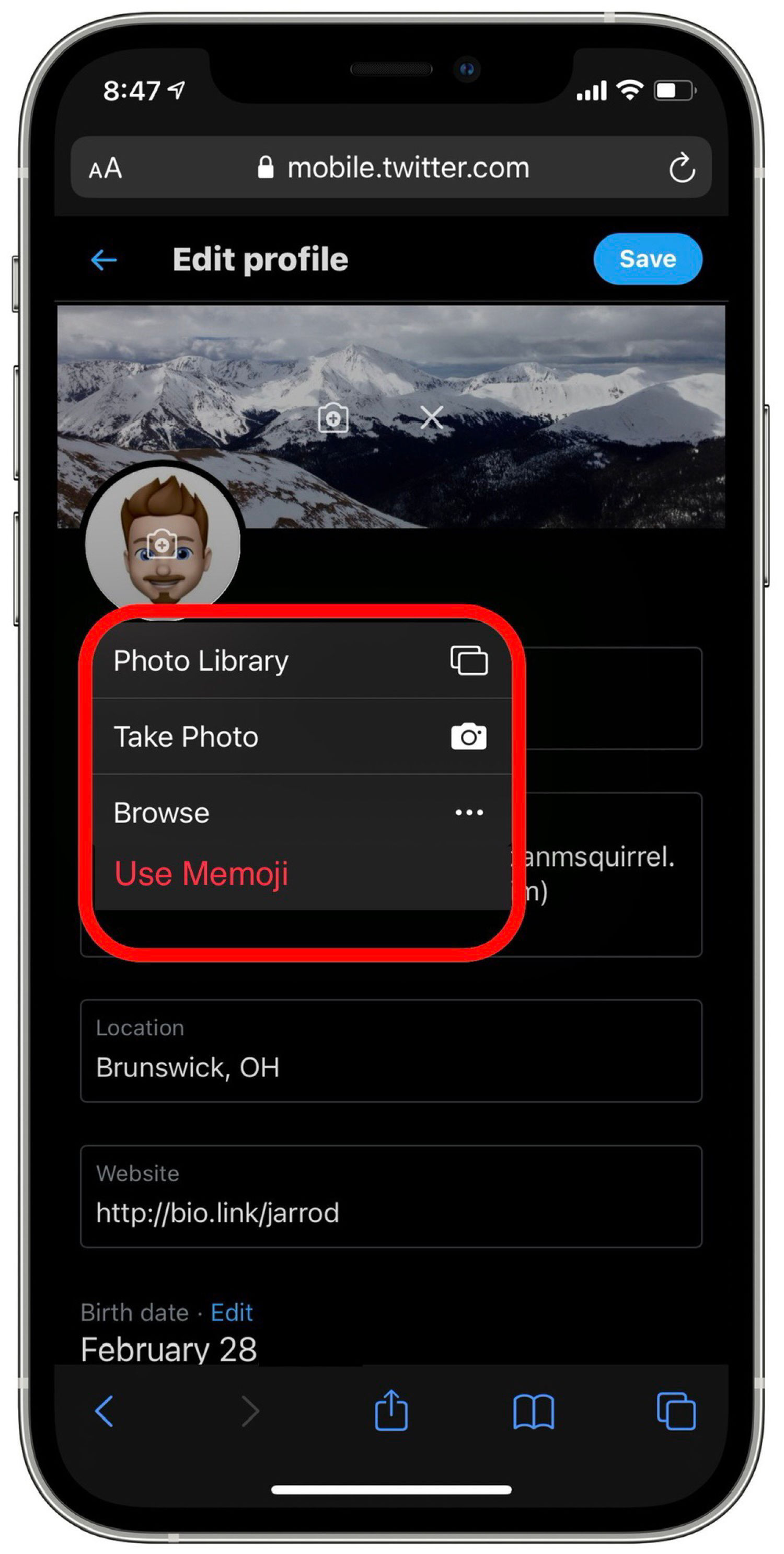Choose Photo Library from the menu

coord(302,660)
